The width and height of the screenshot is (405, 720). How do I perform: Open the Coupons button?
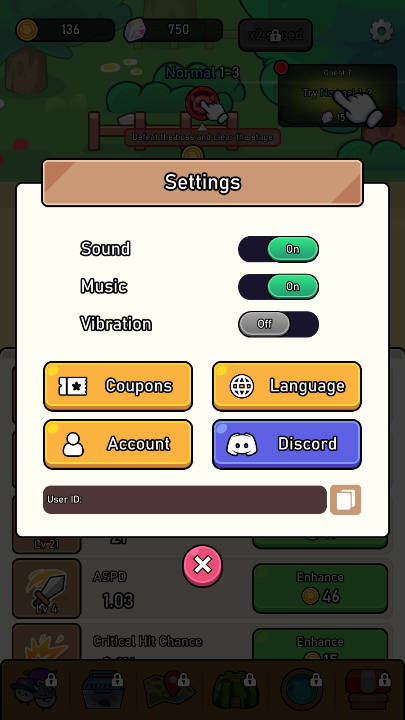click(x=118, y=386)
